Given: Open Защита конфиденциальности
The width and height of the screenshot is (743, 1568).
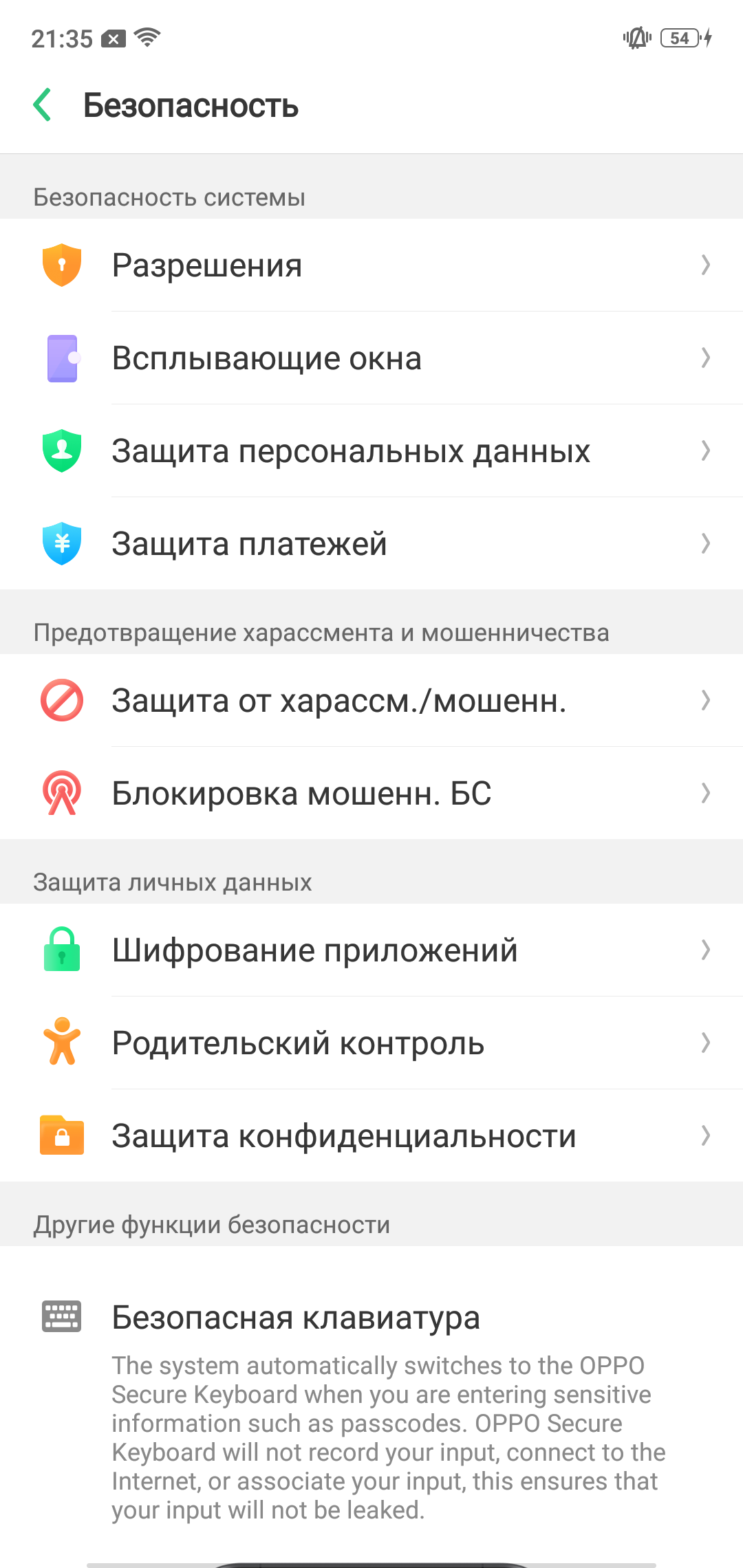Looking at the screenshot, I should [x=371, y=1135].
